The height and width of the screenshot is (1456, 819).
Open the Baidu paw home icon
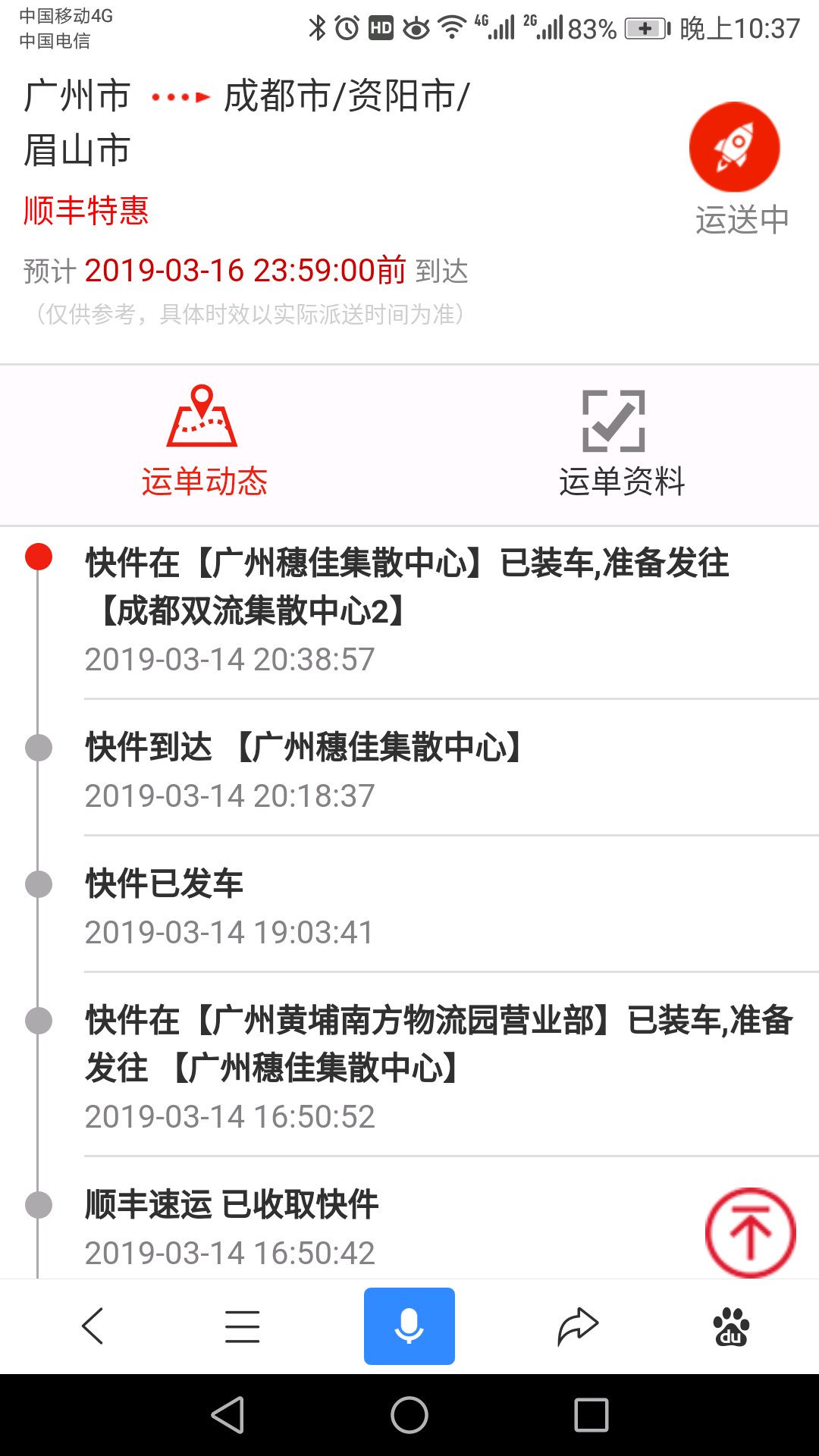pos(731,1326)
